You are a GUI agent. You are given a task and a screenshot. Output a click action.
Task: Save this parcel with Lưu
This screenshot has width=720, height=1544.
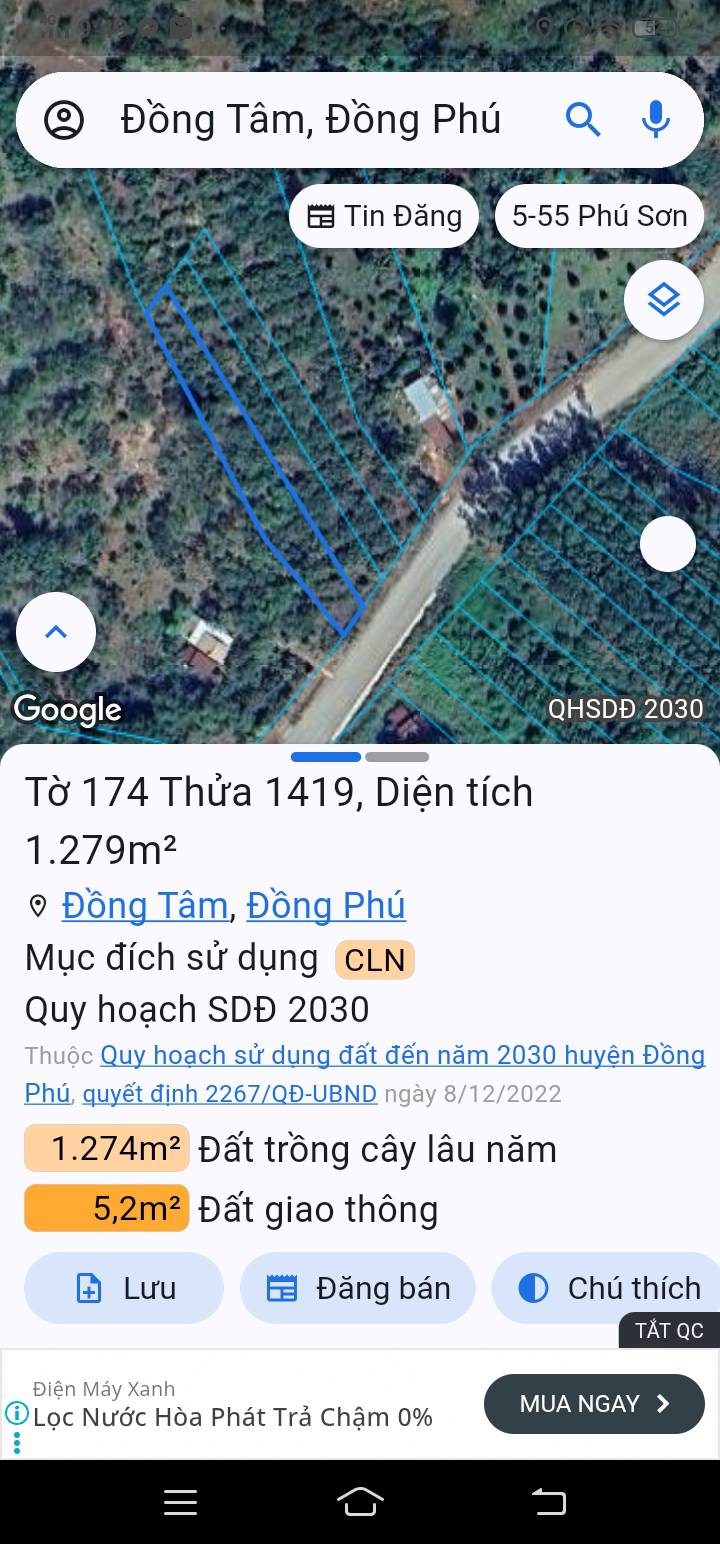click(124, 1288)
